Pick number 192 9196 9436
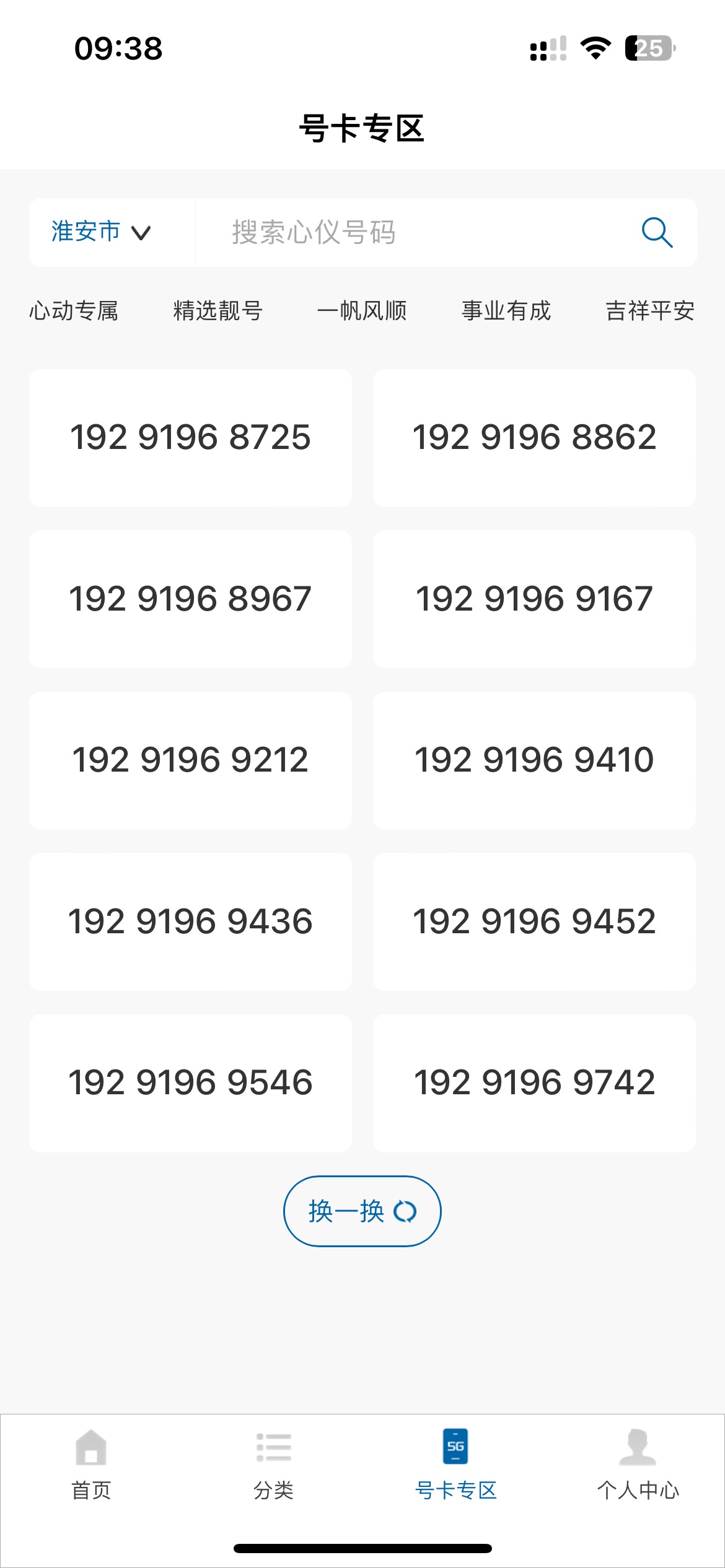 click(x=190, y=921)
